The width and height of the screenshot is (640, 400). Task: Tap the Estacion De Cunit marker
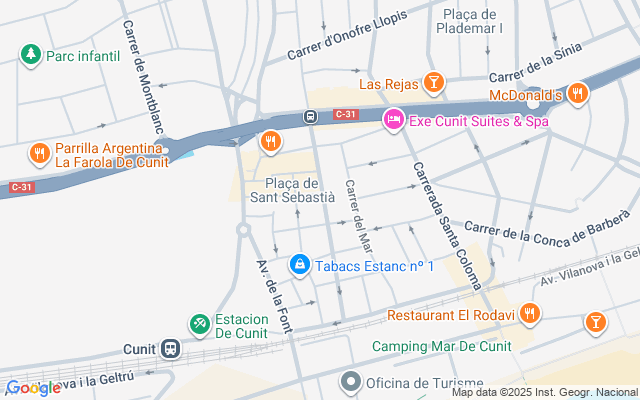click(200, 324)
